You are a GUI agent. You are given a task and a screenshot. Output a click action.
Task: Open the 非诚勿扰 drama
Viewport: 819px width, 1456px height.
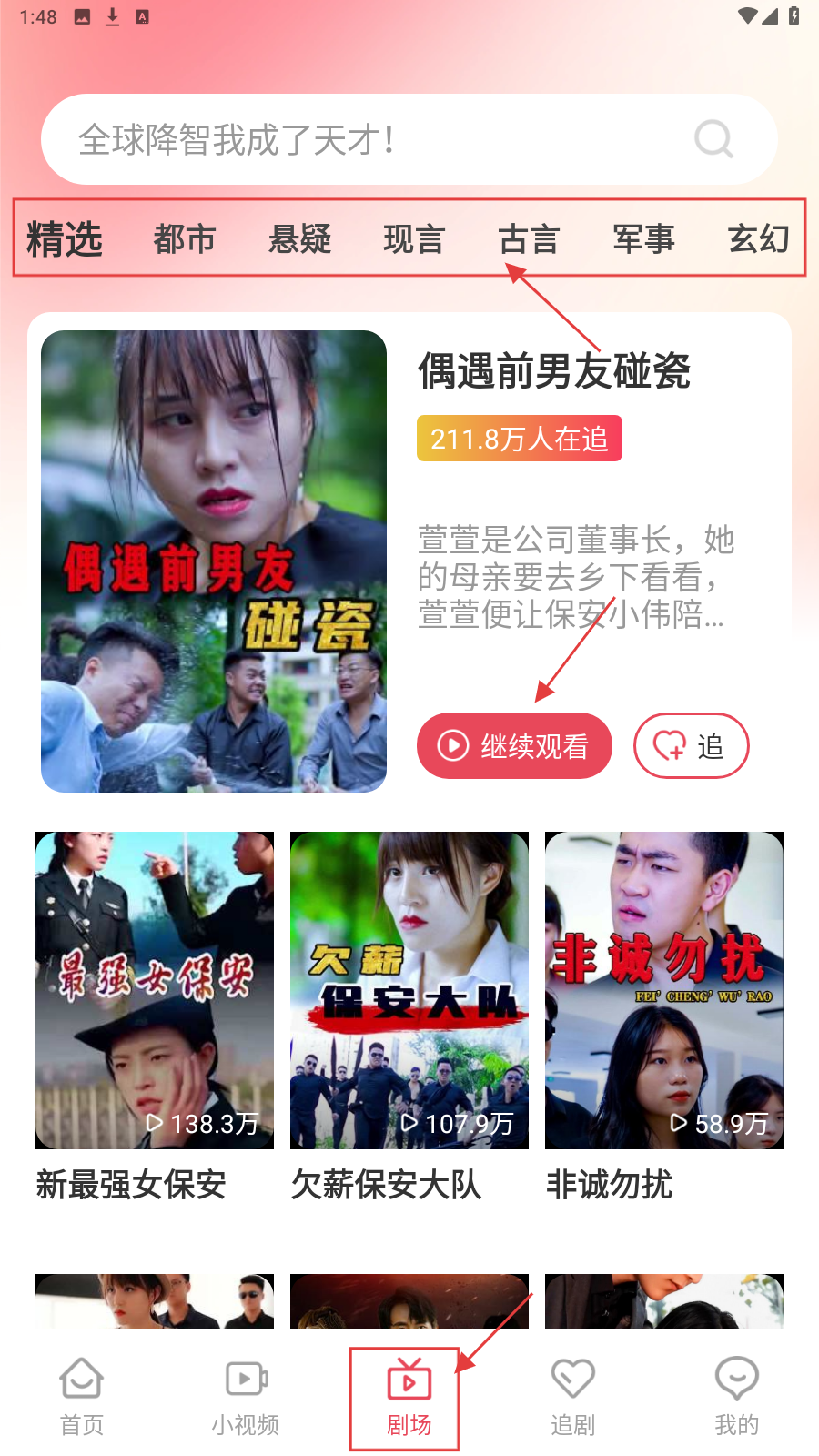tap(664, 990)
